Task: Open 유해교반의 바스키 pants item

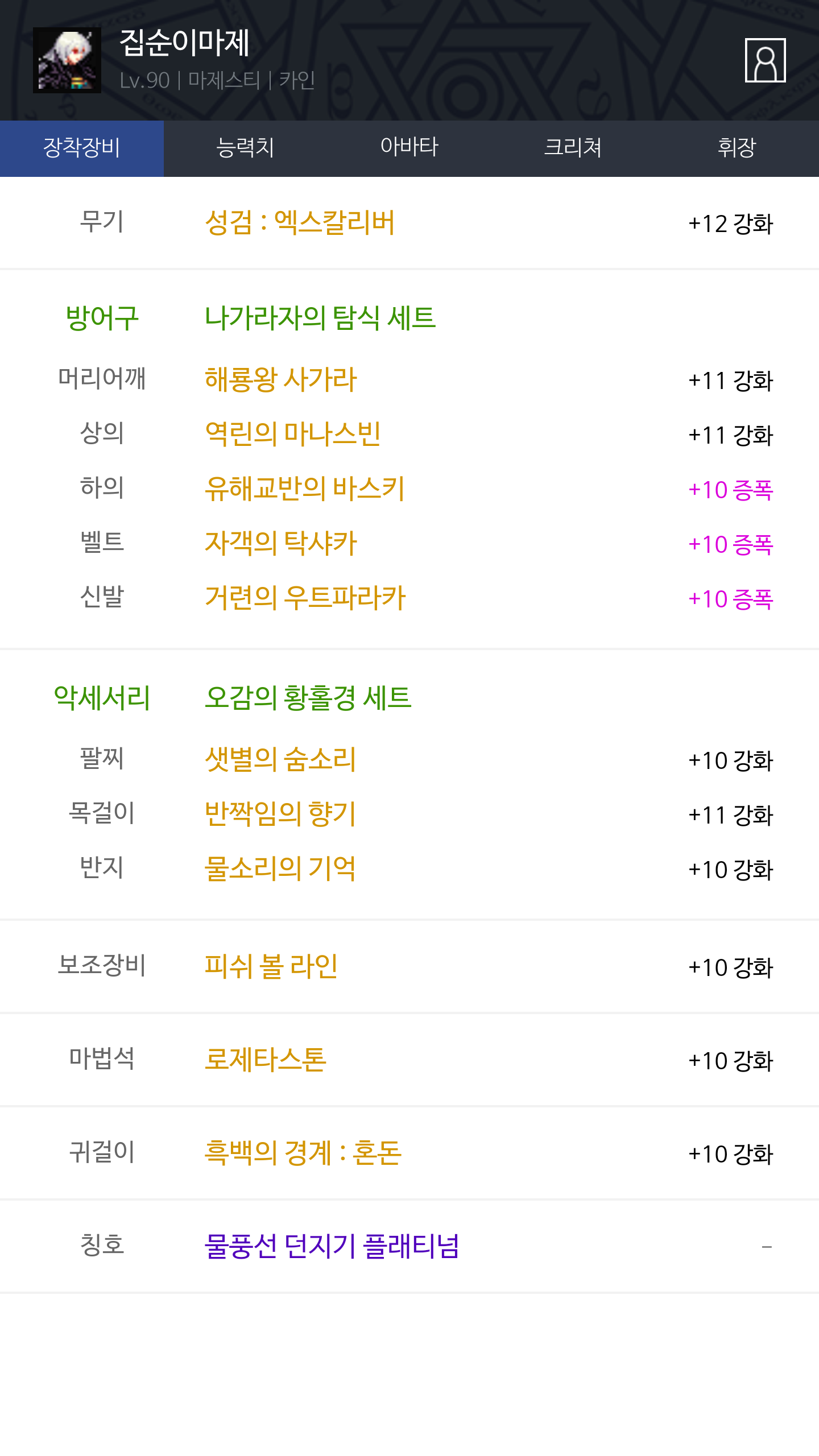Action: point(305,489)
